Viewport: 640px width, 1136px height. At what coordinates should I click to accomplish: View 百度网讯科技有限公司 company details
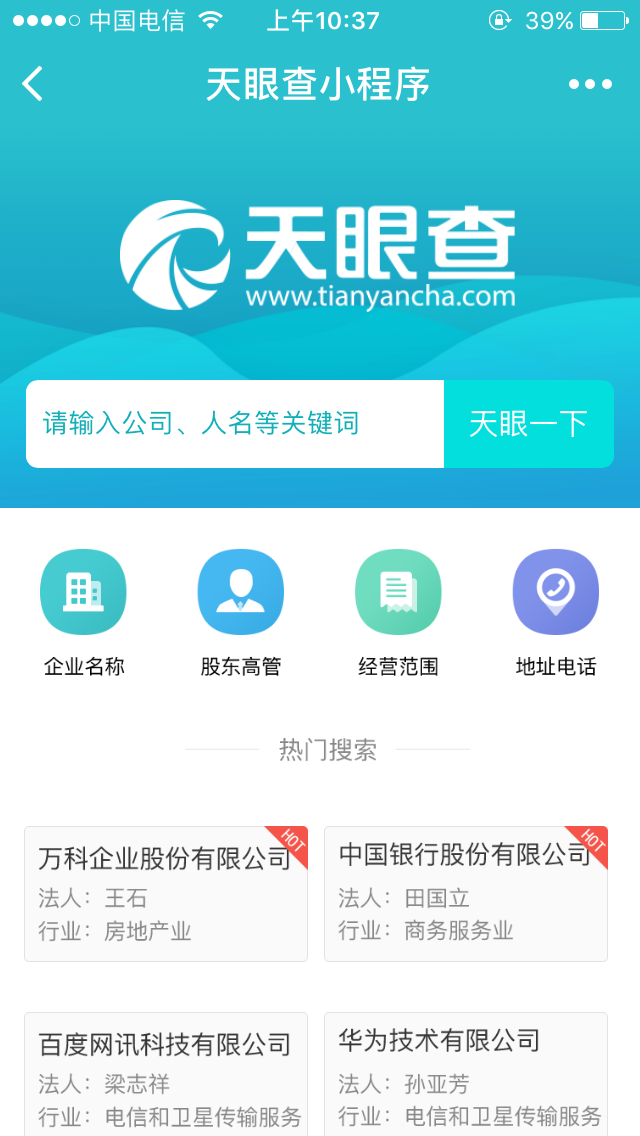coord(166,1073)
